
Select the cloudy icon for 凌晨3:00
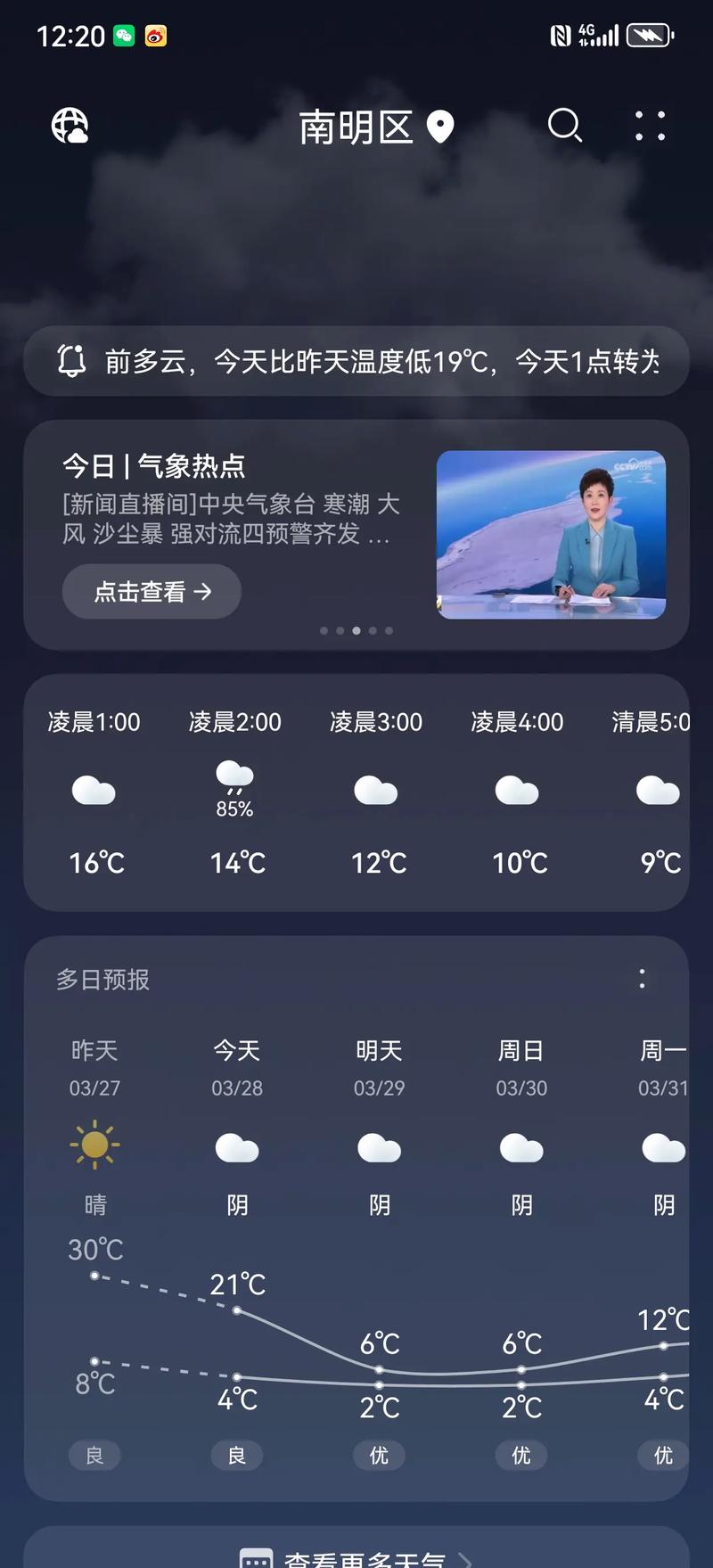[x=377, y=788]
